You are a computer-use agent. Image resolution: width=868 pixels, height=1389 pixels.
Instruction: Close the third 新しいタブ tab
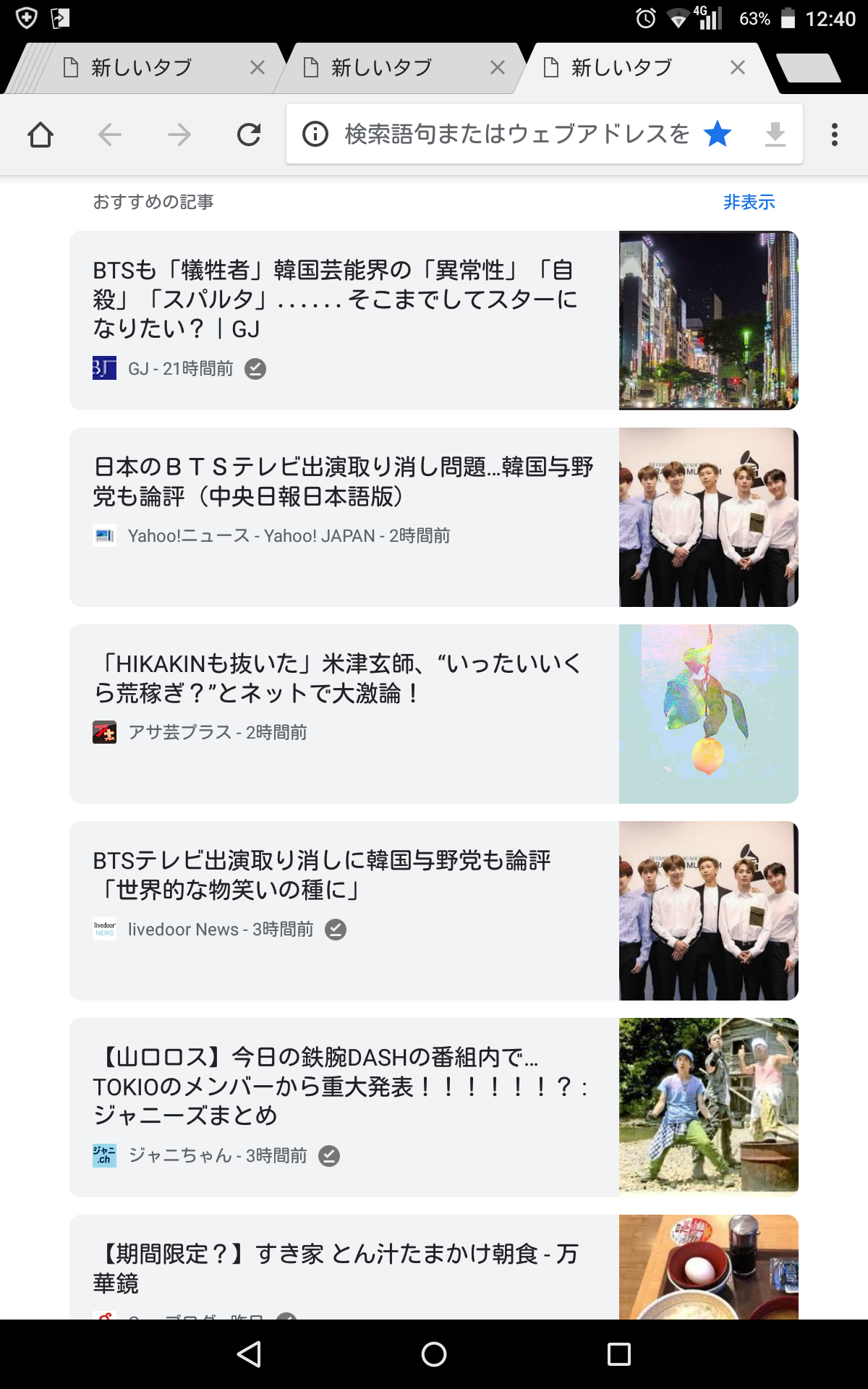[738, 67]
